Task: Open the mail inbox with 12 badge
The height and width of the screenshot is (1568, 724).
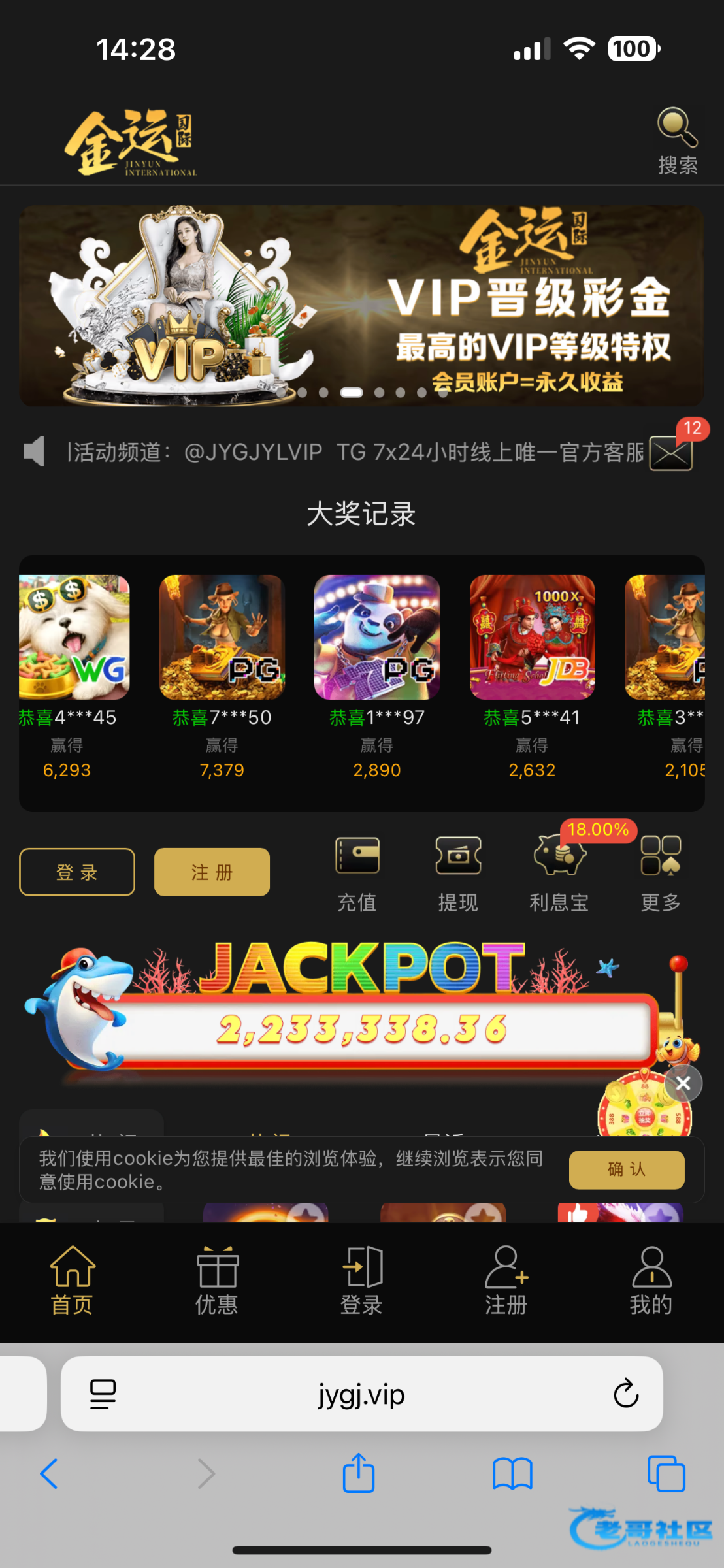Action: coord(671,452)
